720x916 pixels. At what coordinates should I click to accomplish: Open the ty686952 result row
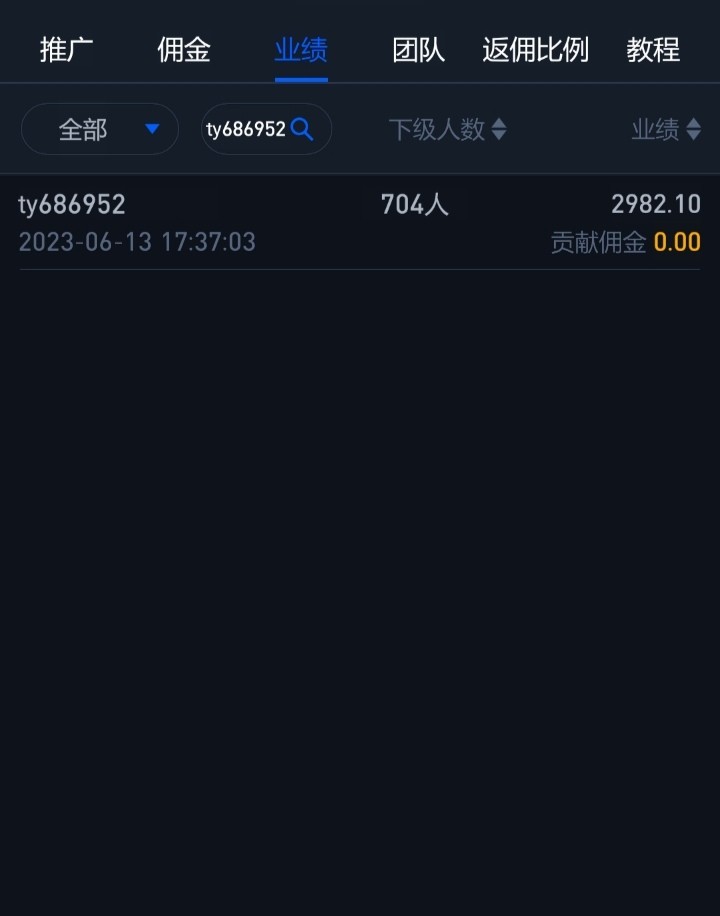click(360, 222)
